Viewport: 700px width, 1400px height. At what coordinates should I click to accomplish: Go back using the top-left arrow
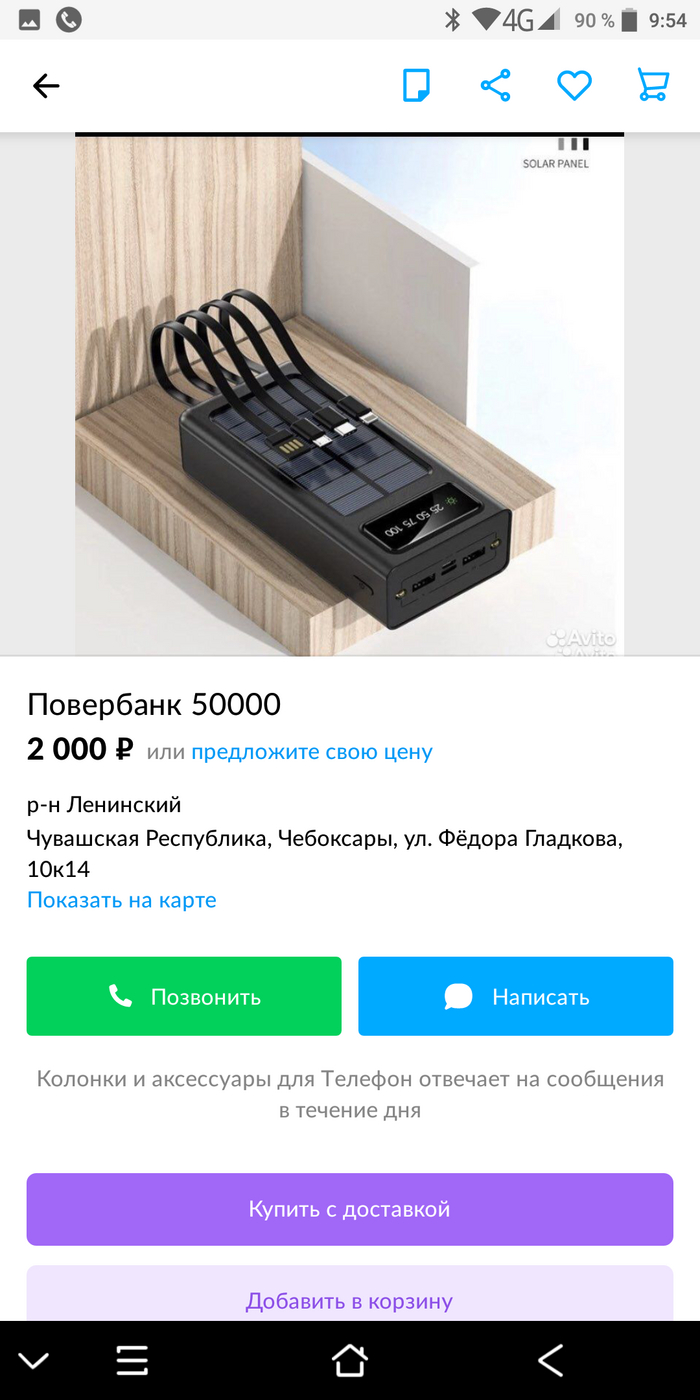pyautogui.click(x=46, y=86)
